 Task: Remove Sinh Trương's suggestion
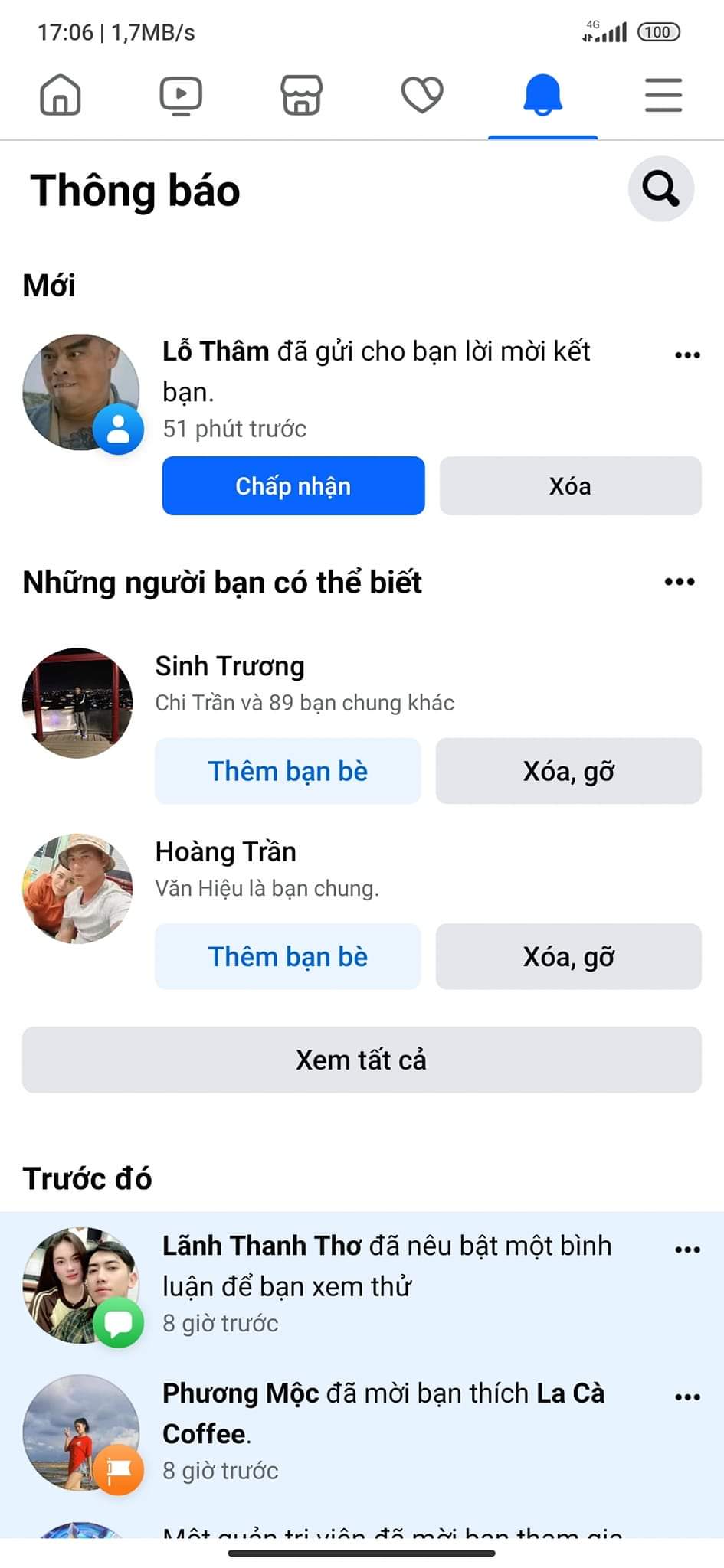tap(568, 771)
